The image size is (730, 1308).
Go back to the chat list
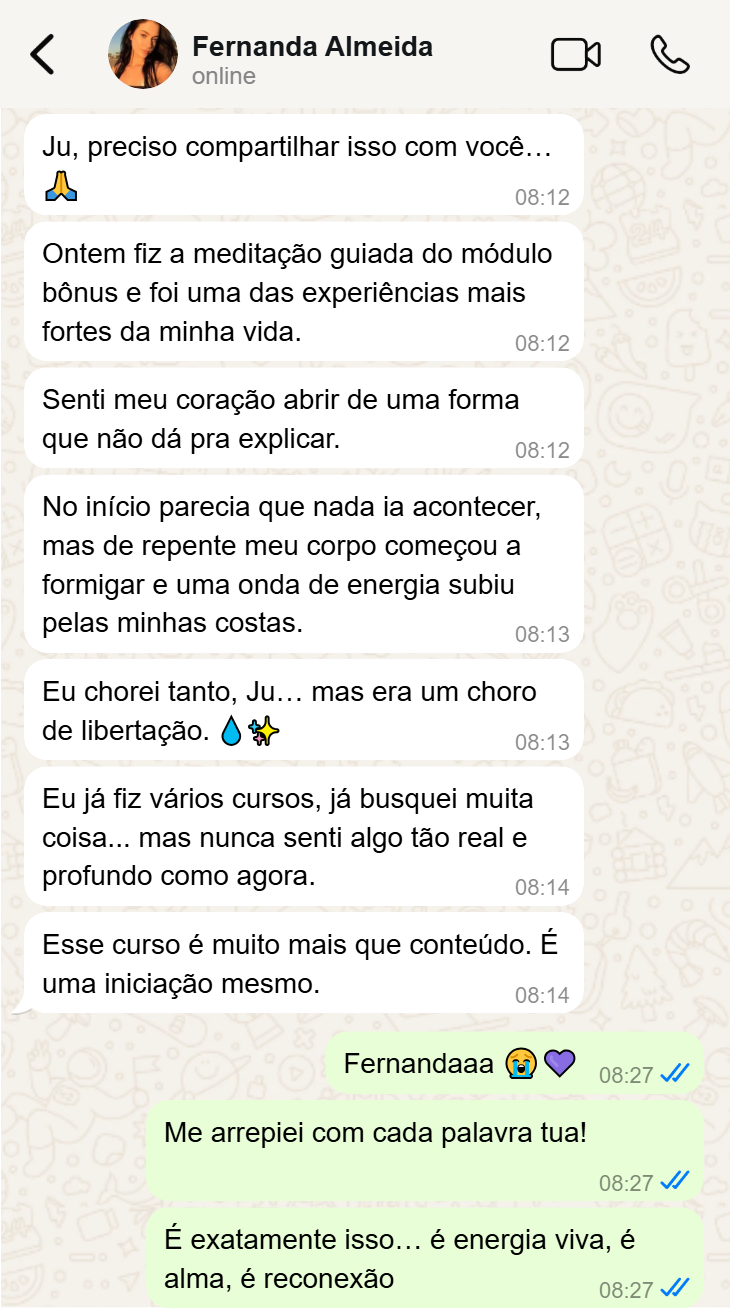coord(42,55)
